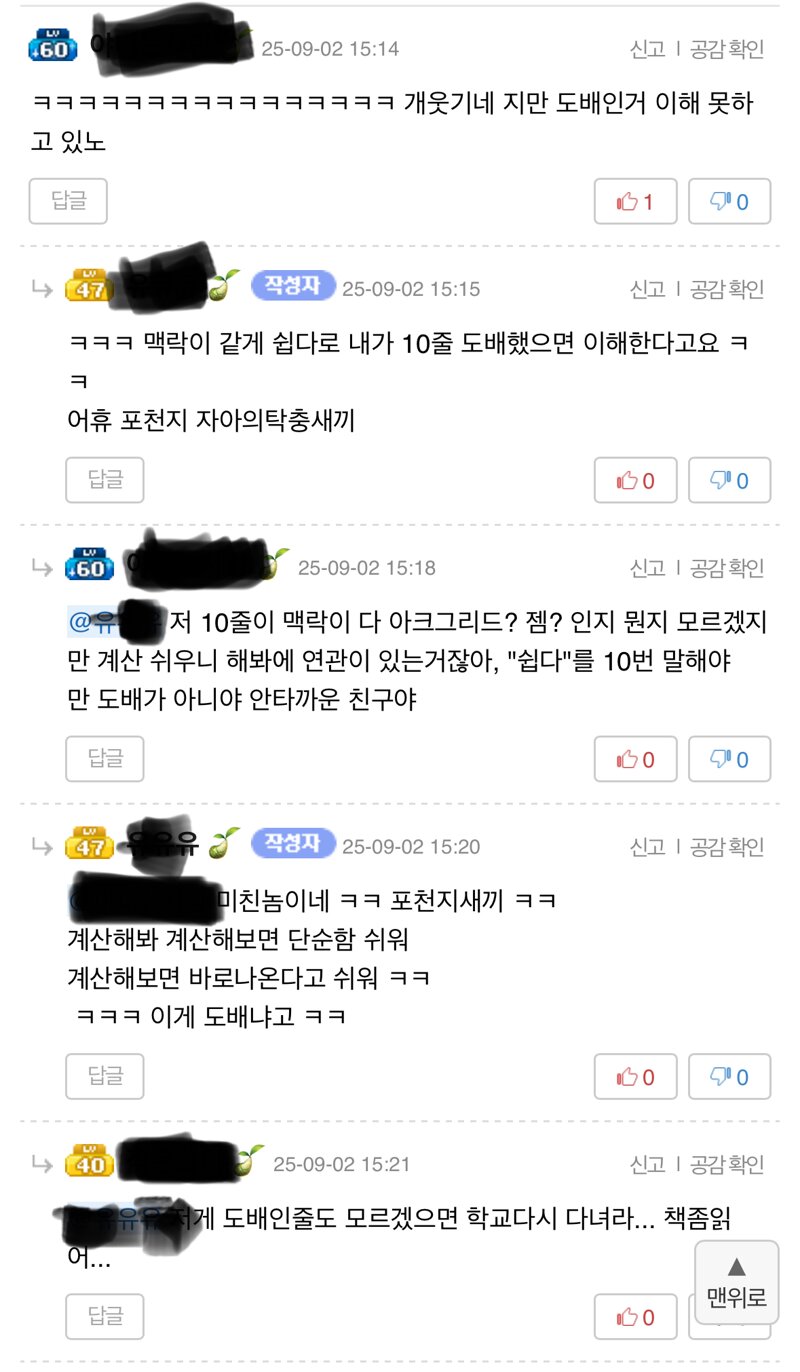Dislike the 15:15 author comment
The image size is (800, 1372).
pos(729,480)
